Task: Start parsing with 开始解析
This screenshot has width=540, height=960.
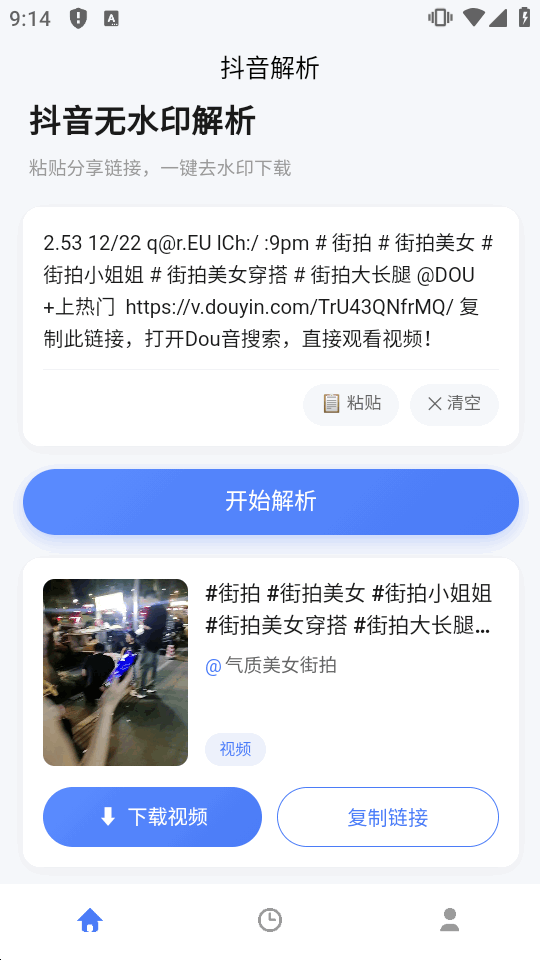Action: [x=271, y=501]
